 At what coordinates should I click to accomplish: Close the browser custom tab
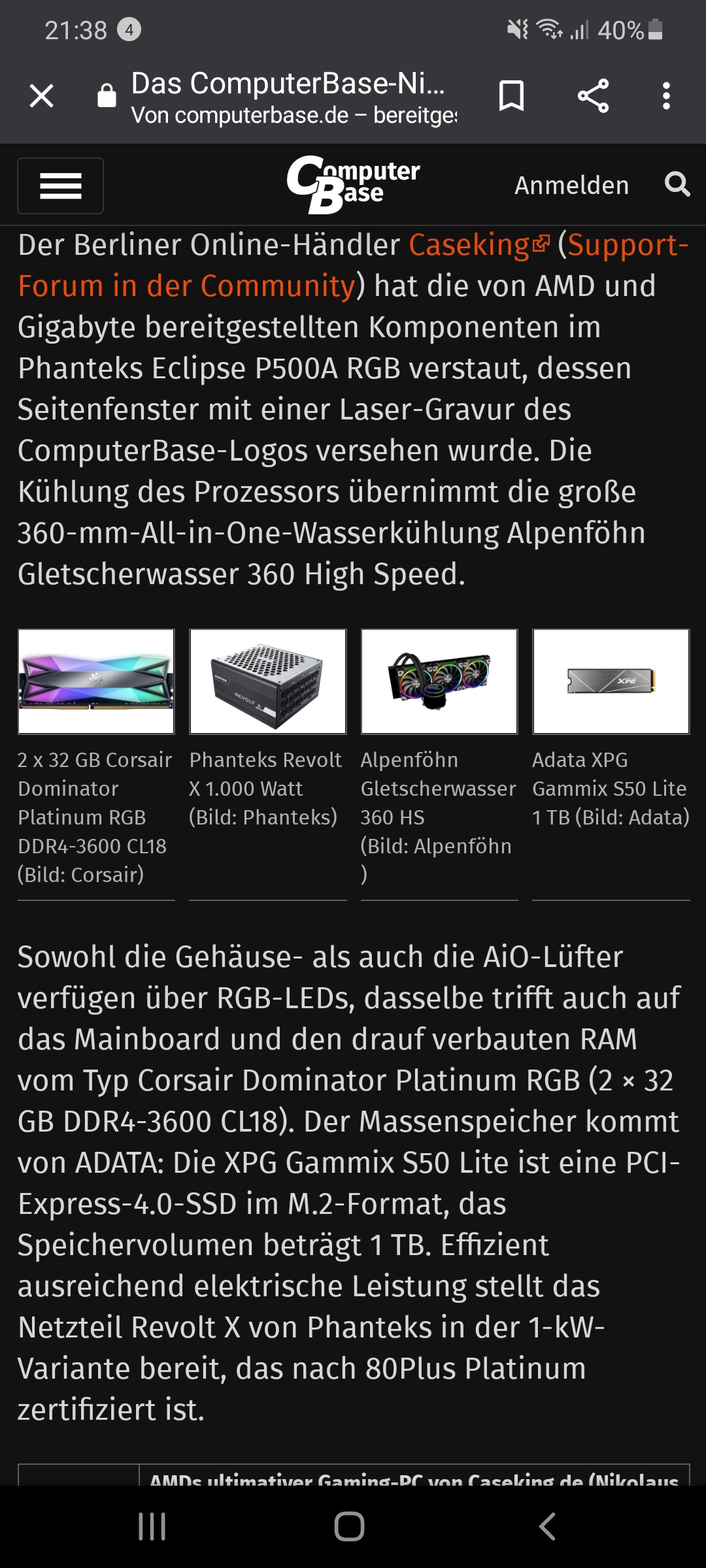[42, 96]
